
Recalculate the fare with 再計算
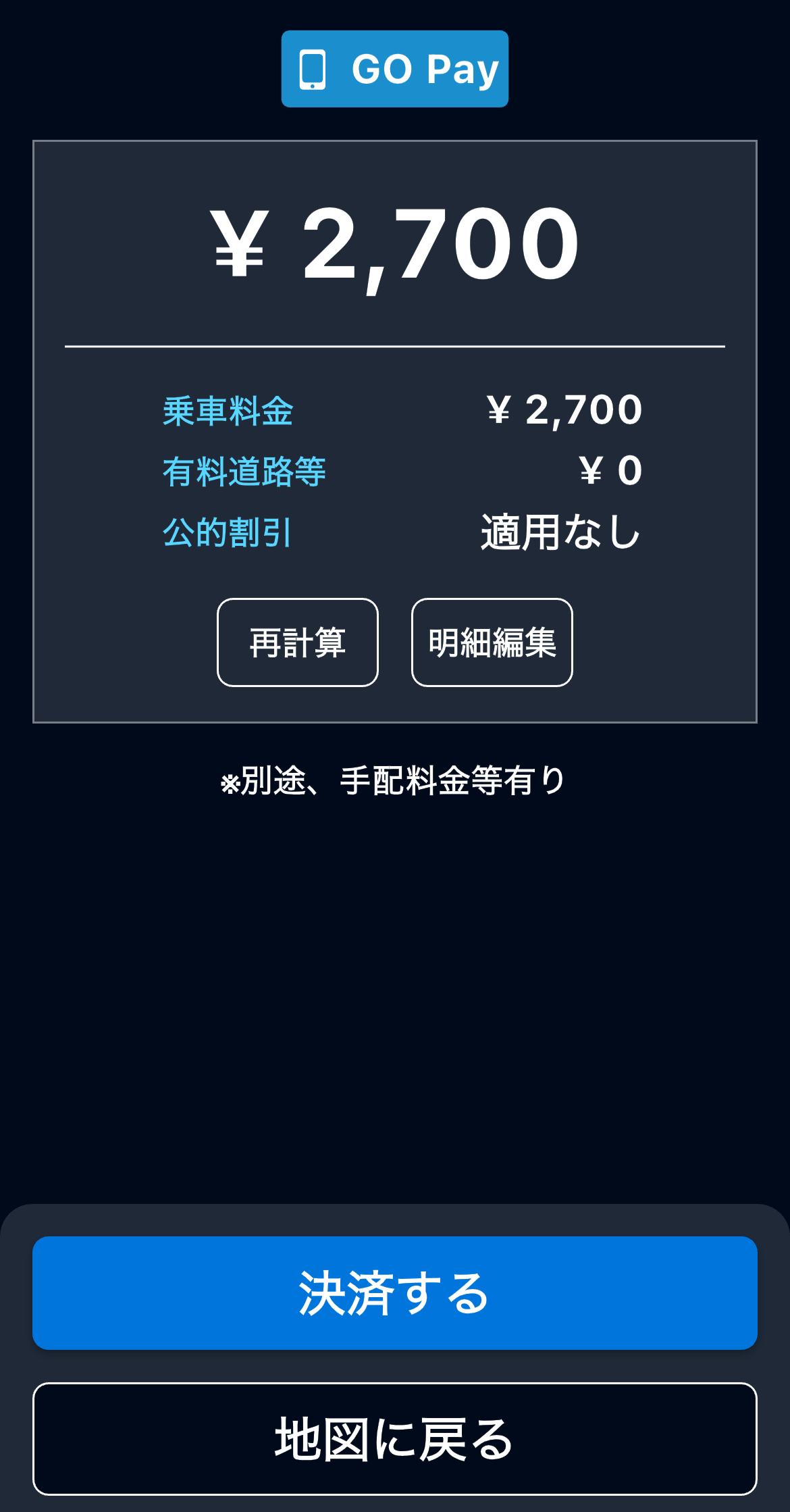(298, 642)
